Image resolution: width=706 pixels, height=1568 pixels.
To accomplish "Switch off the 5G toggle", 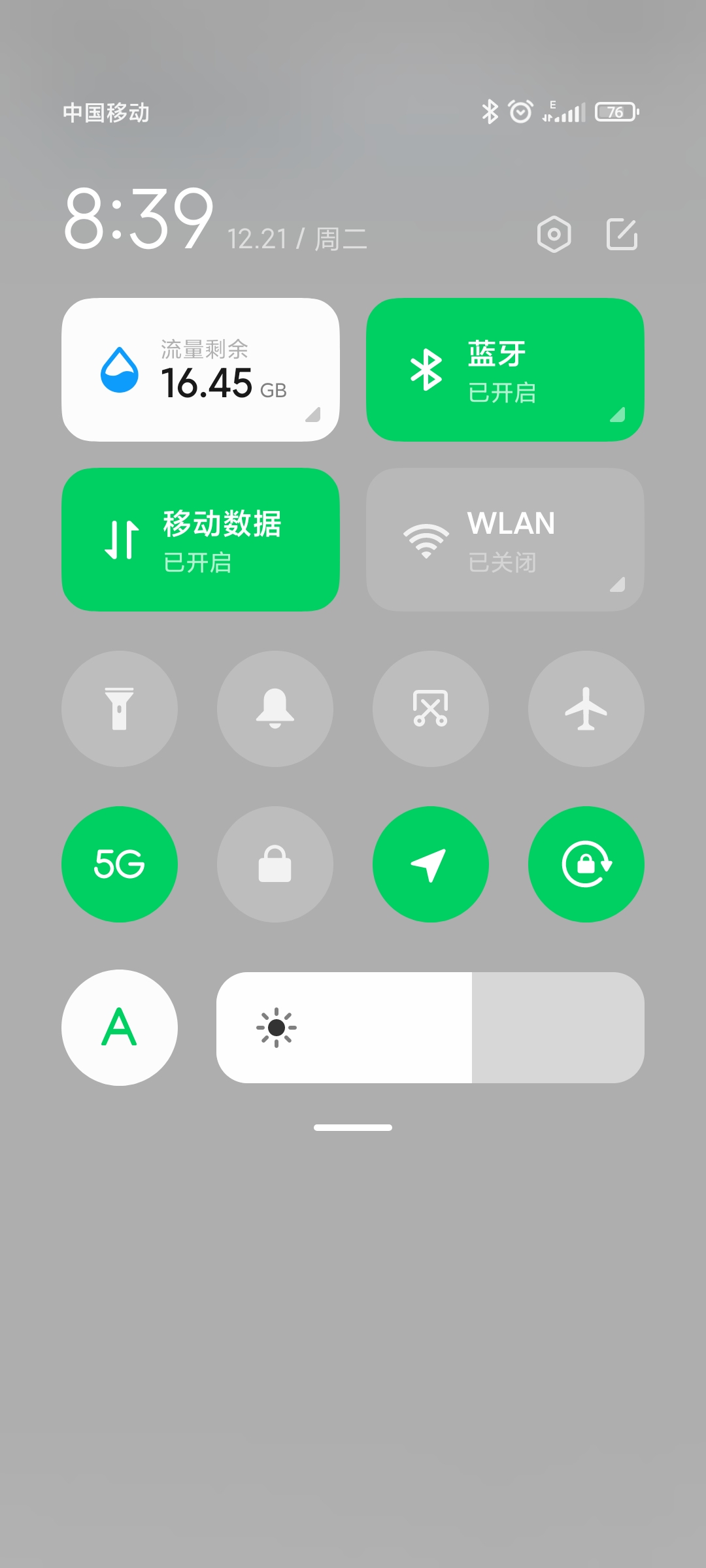I will (x=120, y=864).
